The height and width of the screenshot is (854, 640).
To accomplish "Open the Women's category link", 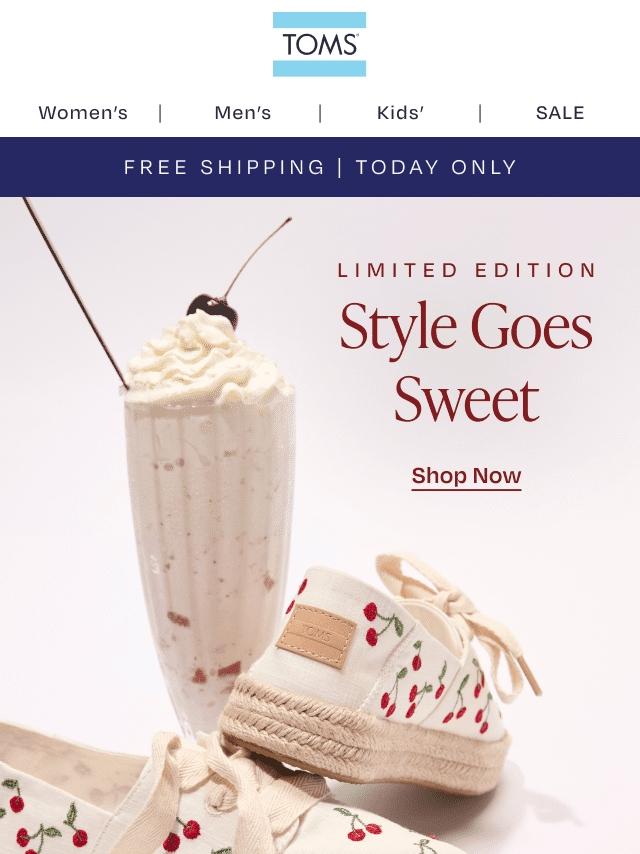I will pos(83,113).
